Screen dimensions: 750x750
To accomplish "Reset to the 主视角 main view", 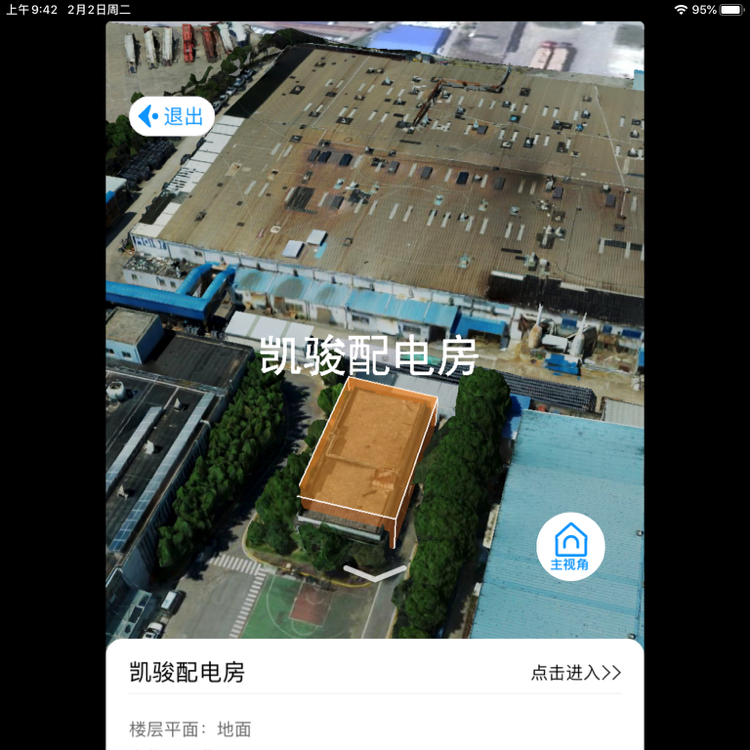I will click(570, 546).
